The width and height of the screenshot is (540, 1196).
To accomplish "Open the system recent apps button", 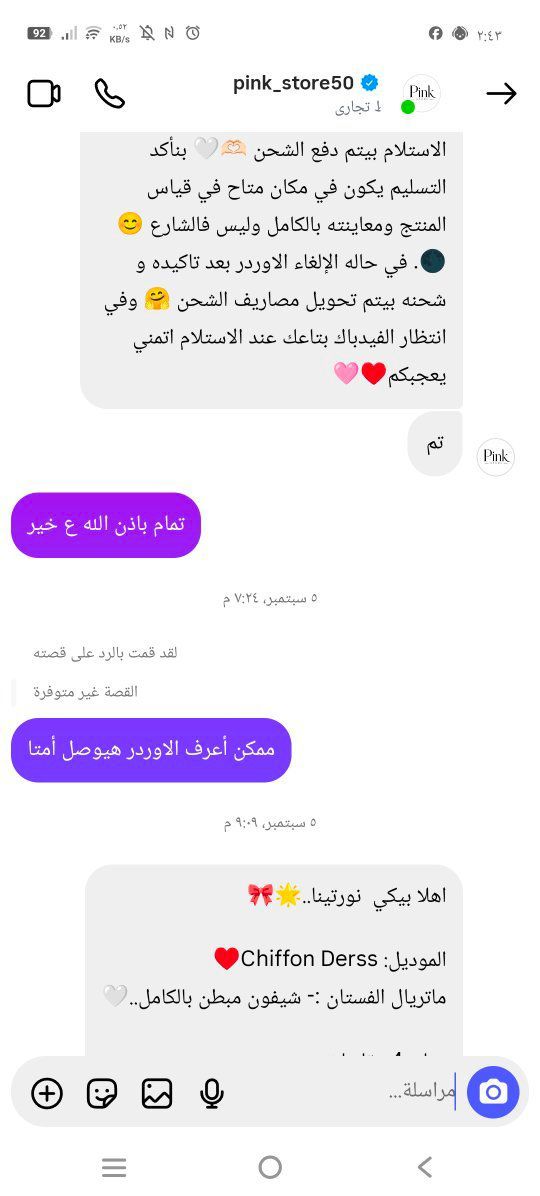I will (x=114, y=1167).
